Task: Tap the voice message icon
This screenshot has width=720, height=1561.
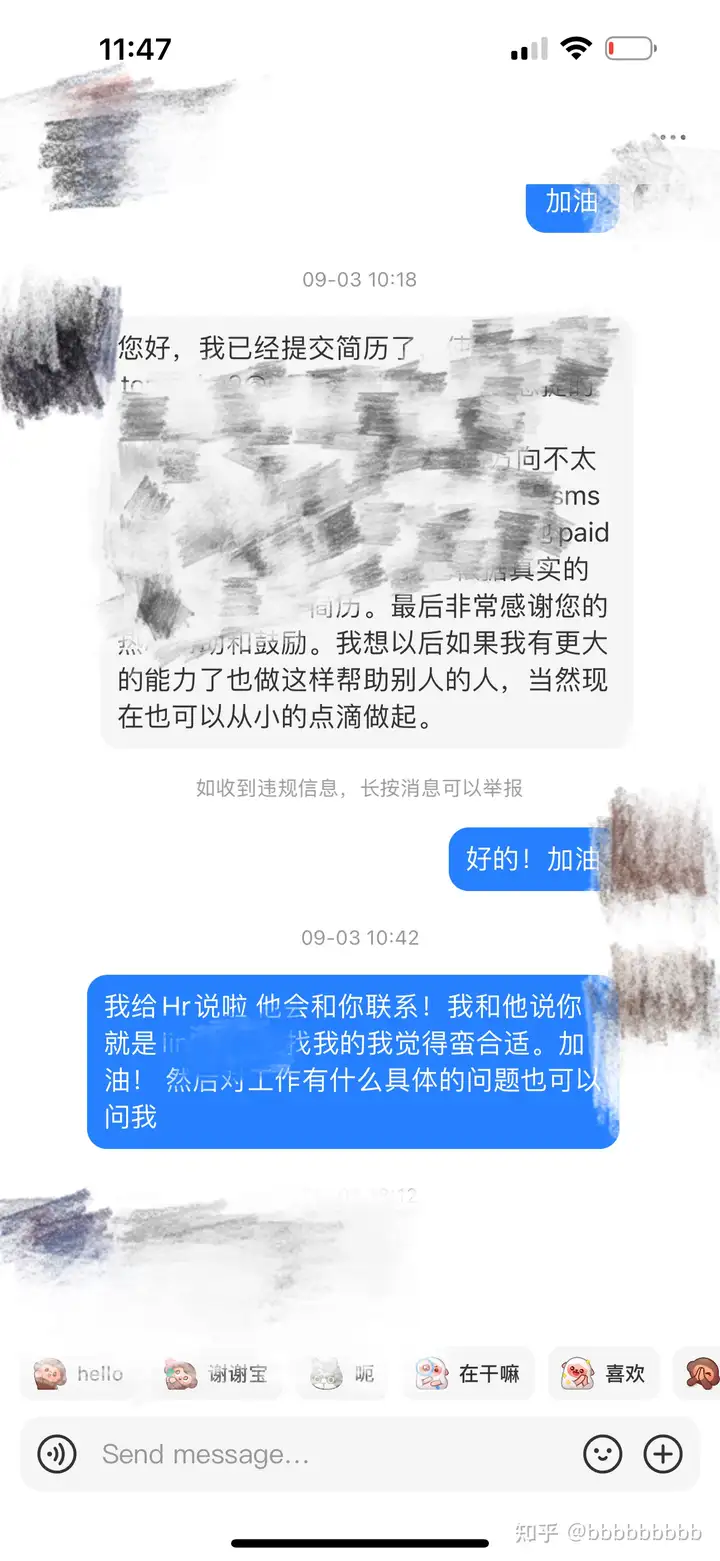Action: [x=57, y=1454]
